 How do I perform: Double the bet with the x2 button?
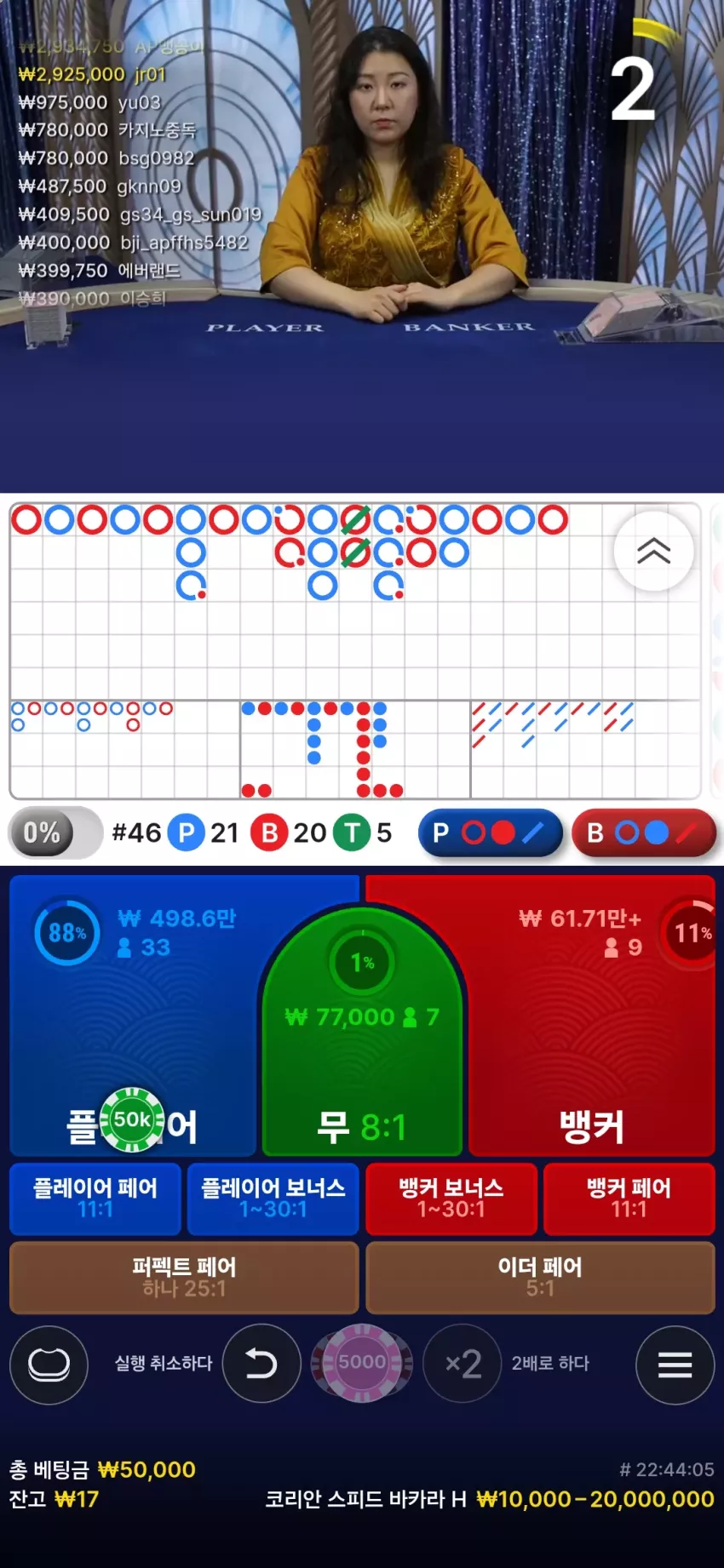(463, 1364)
